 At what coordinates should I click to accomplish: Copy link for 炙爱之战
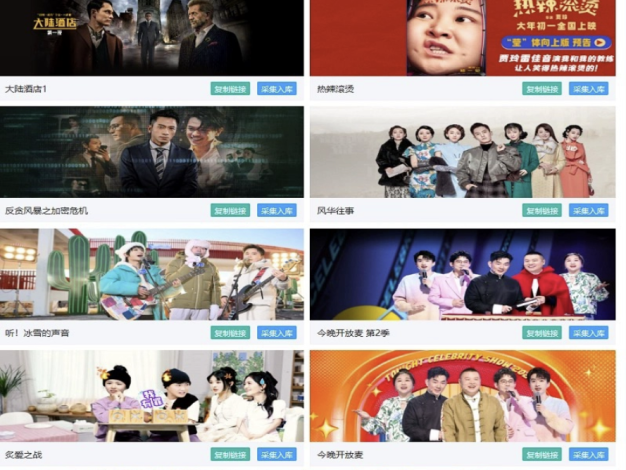point(230,454)
